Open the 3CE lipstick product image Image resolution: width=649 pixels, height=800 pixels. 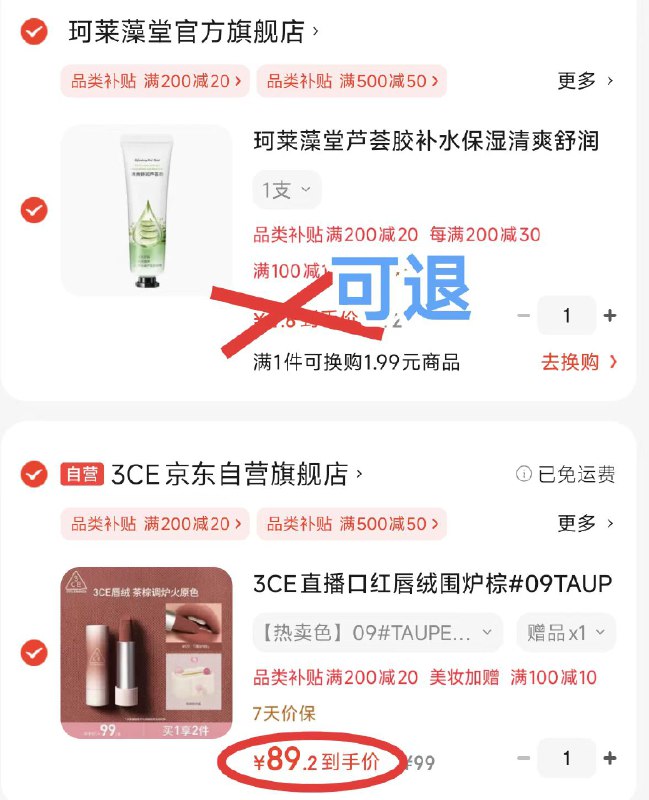[x=146, y=653]
